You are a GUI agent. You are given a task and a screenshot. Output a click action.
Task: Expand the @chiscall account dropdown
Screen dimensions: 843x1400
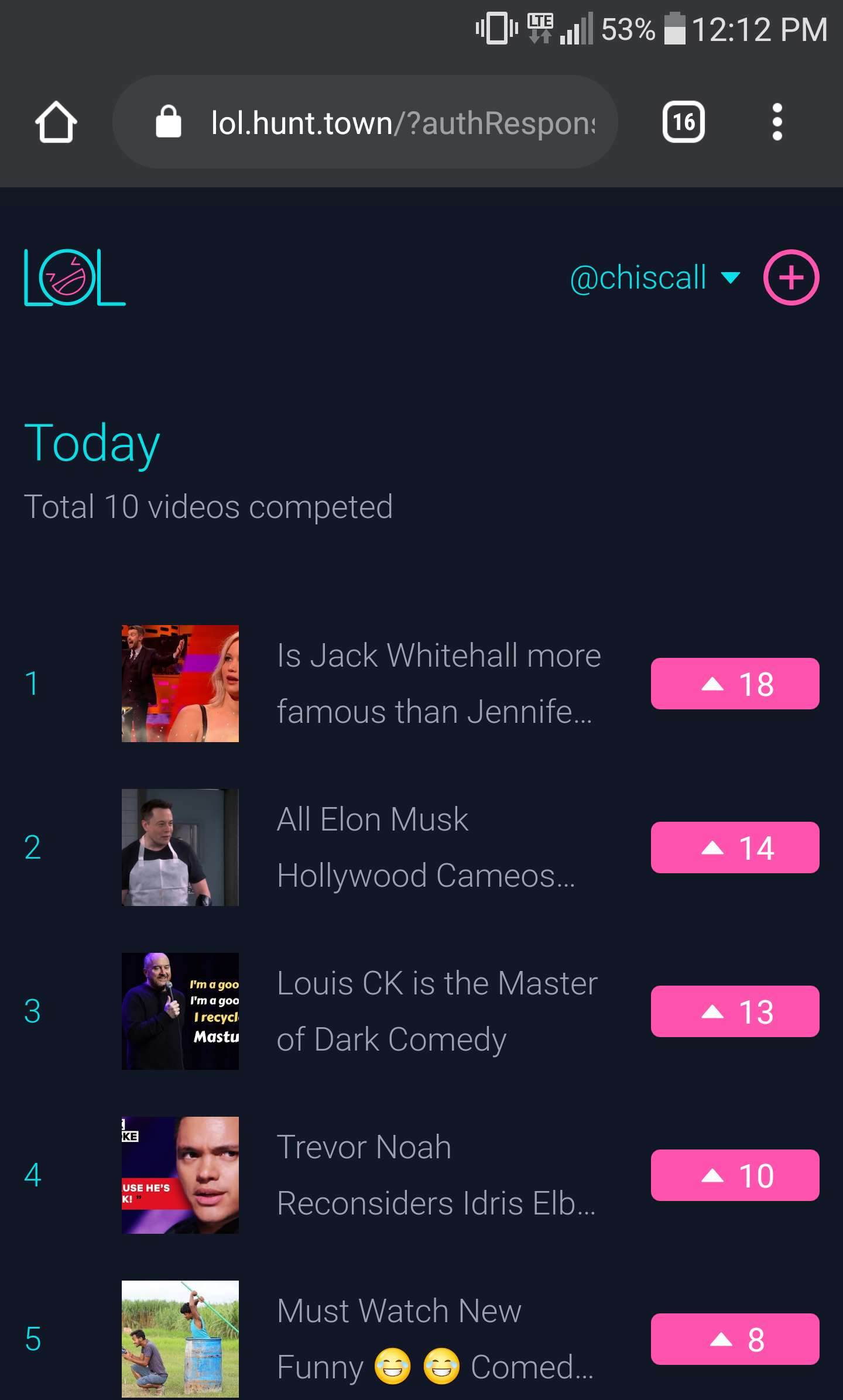[x=654, y=277]
